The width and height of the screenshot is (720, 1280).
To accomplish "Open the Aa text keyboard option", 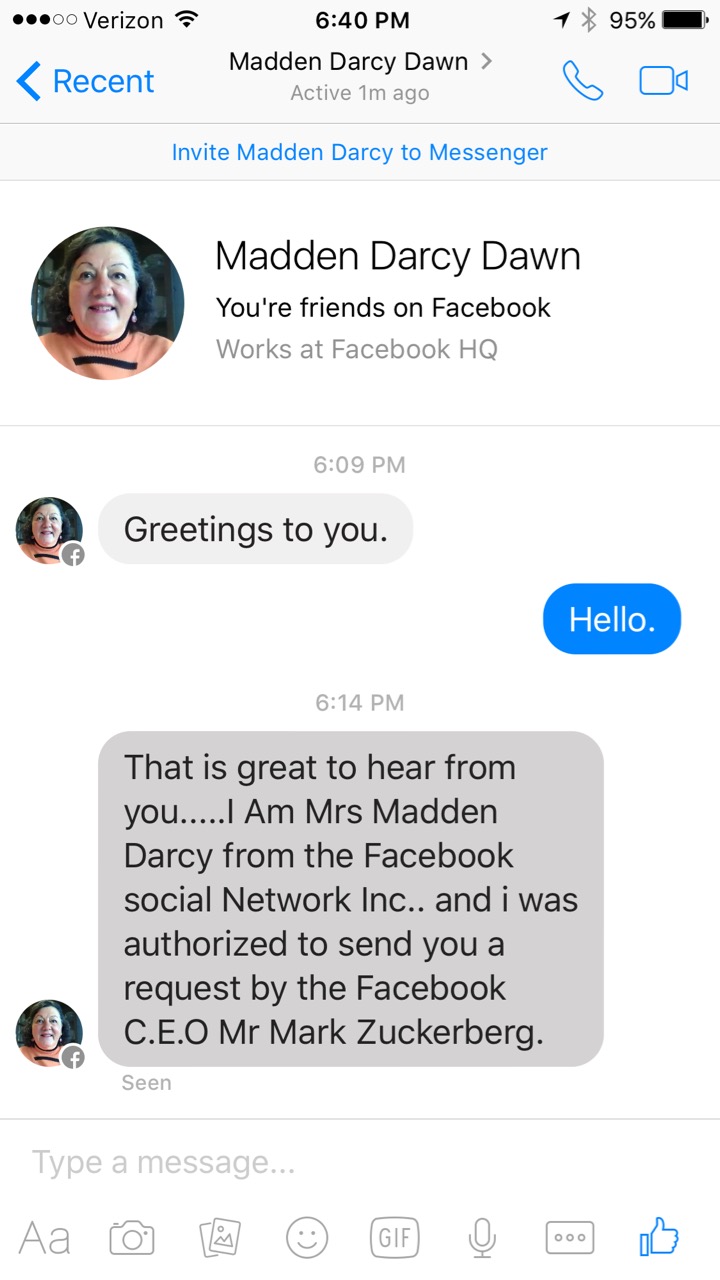I will coord(45,1239).
